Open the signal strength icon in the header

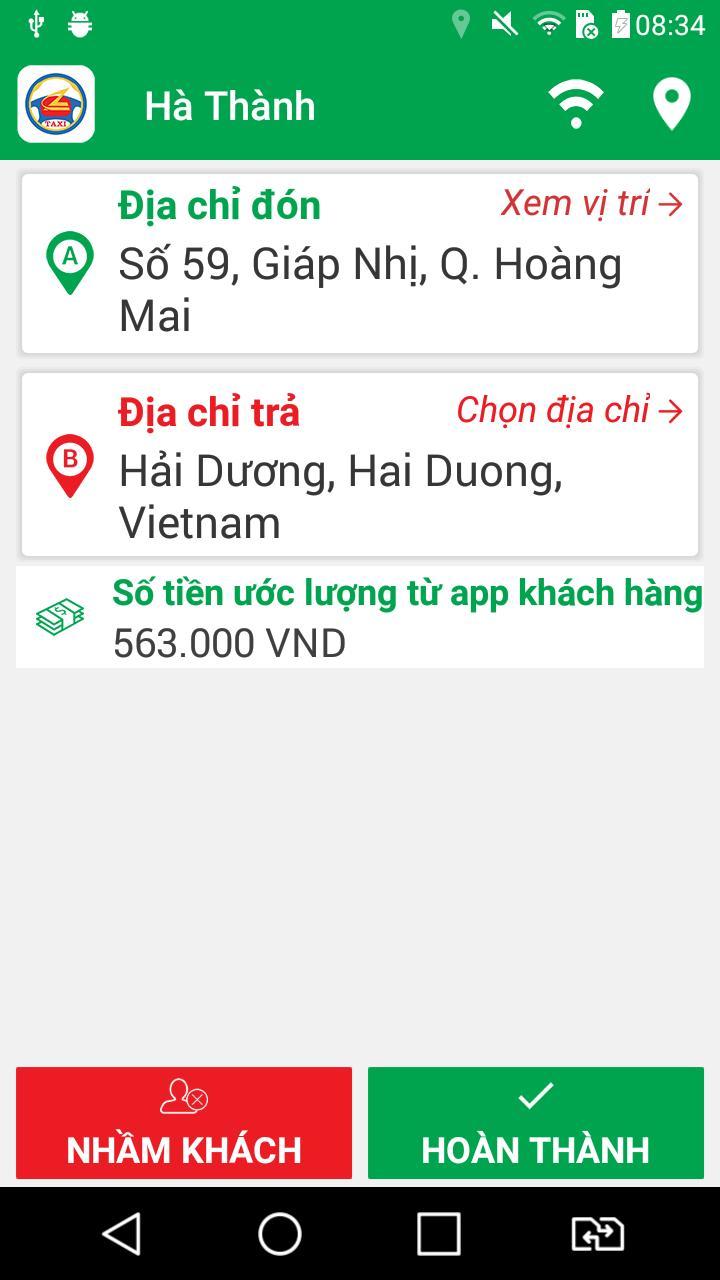coord(574,104)
